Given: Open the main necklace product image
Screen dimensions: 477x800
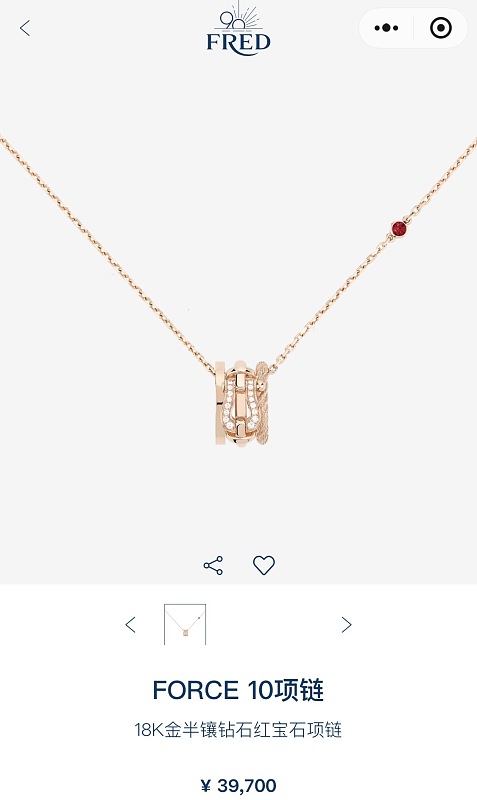Looking at the screenshot, I should (x=238, y=306).
